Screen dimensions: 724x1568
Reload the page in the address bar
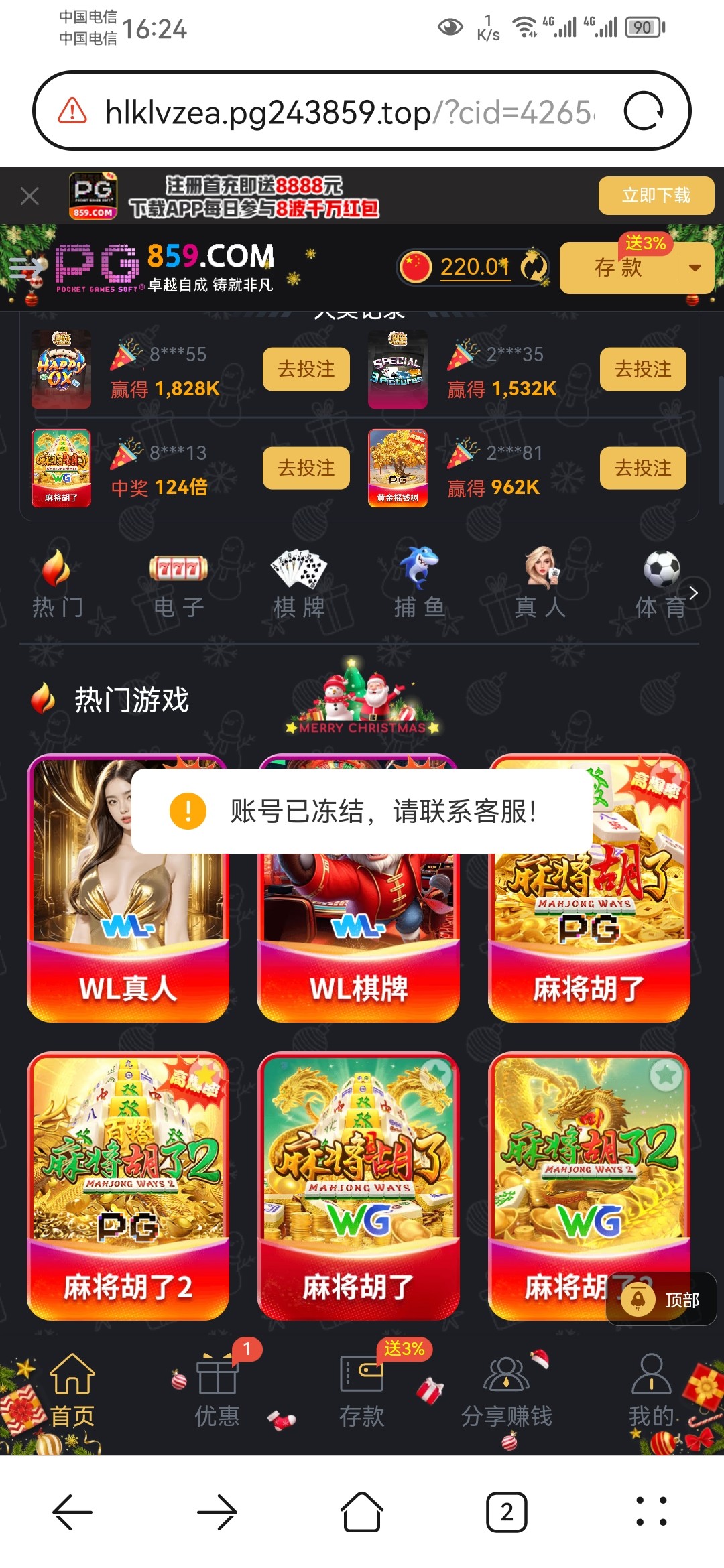click(644, 111)
